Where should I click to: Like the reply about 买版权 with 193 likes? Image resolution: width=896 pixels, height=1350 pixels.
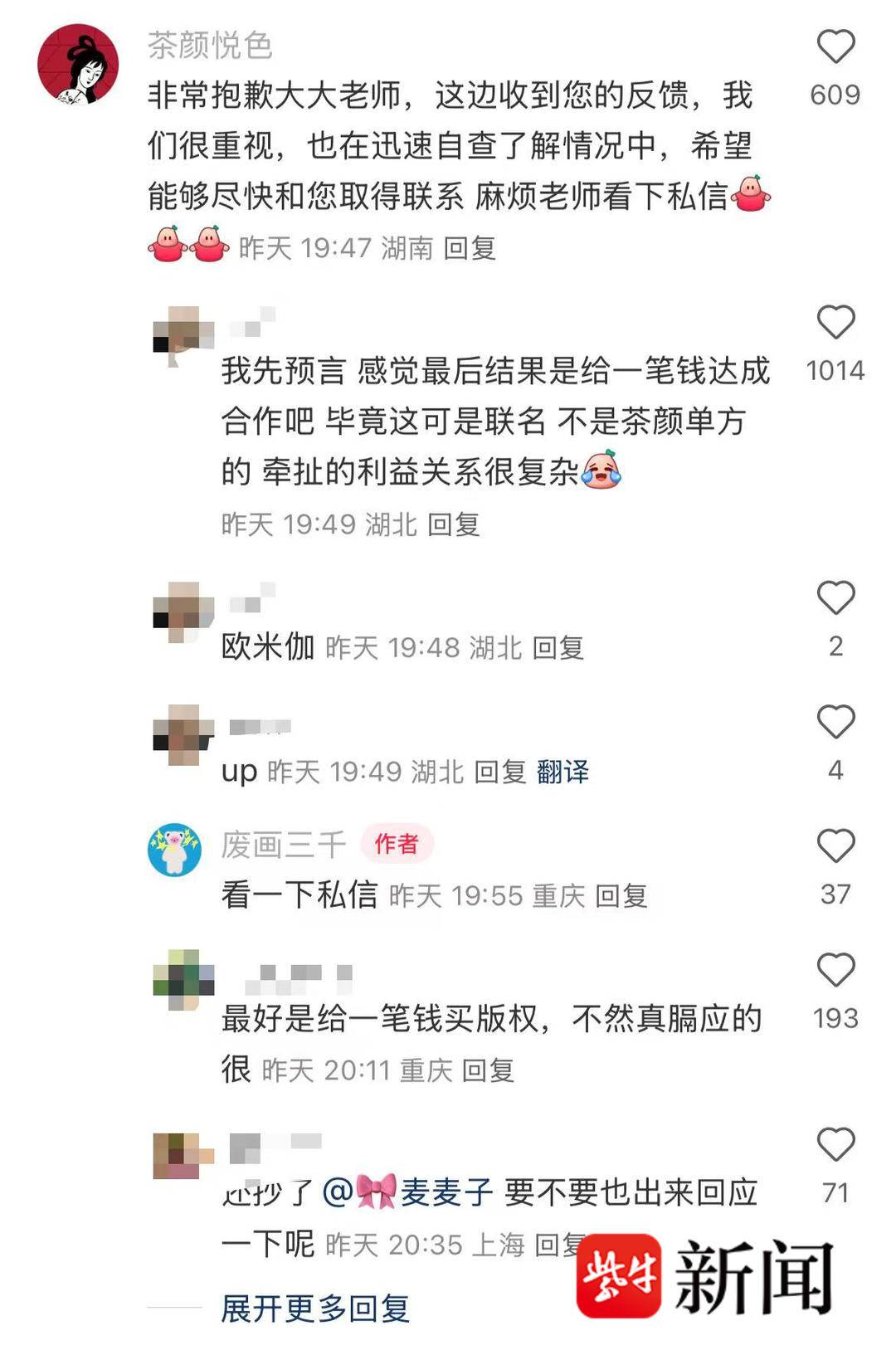(835, 970)
